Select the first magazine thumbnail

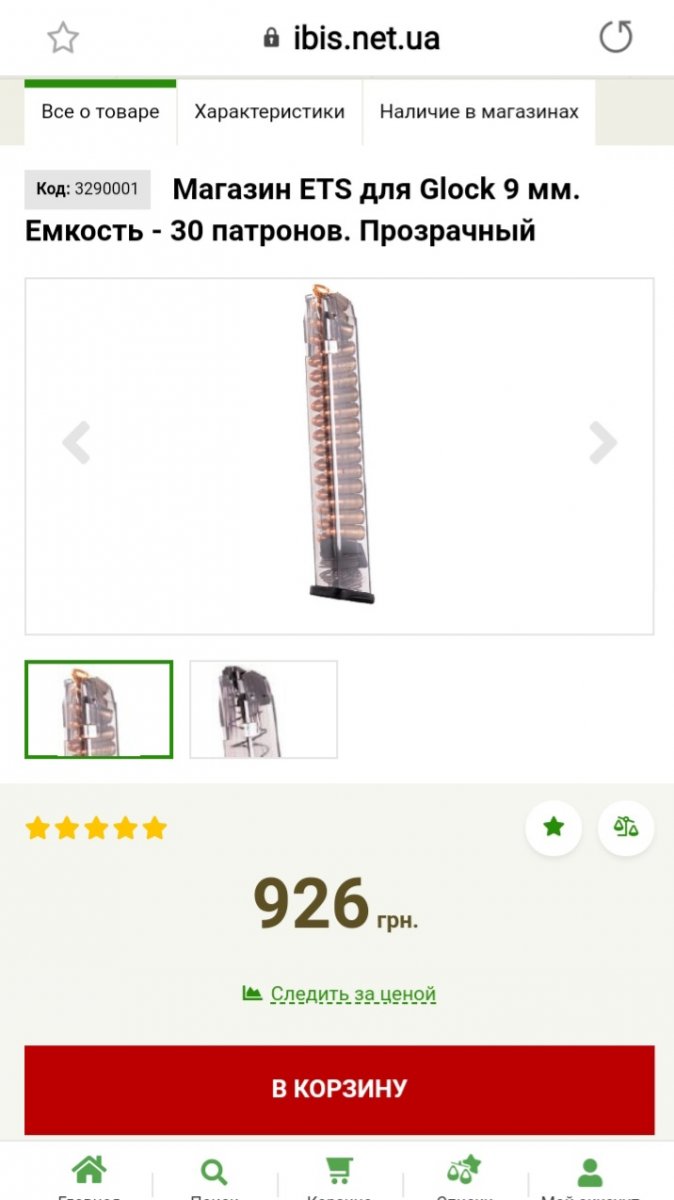99,709
